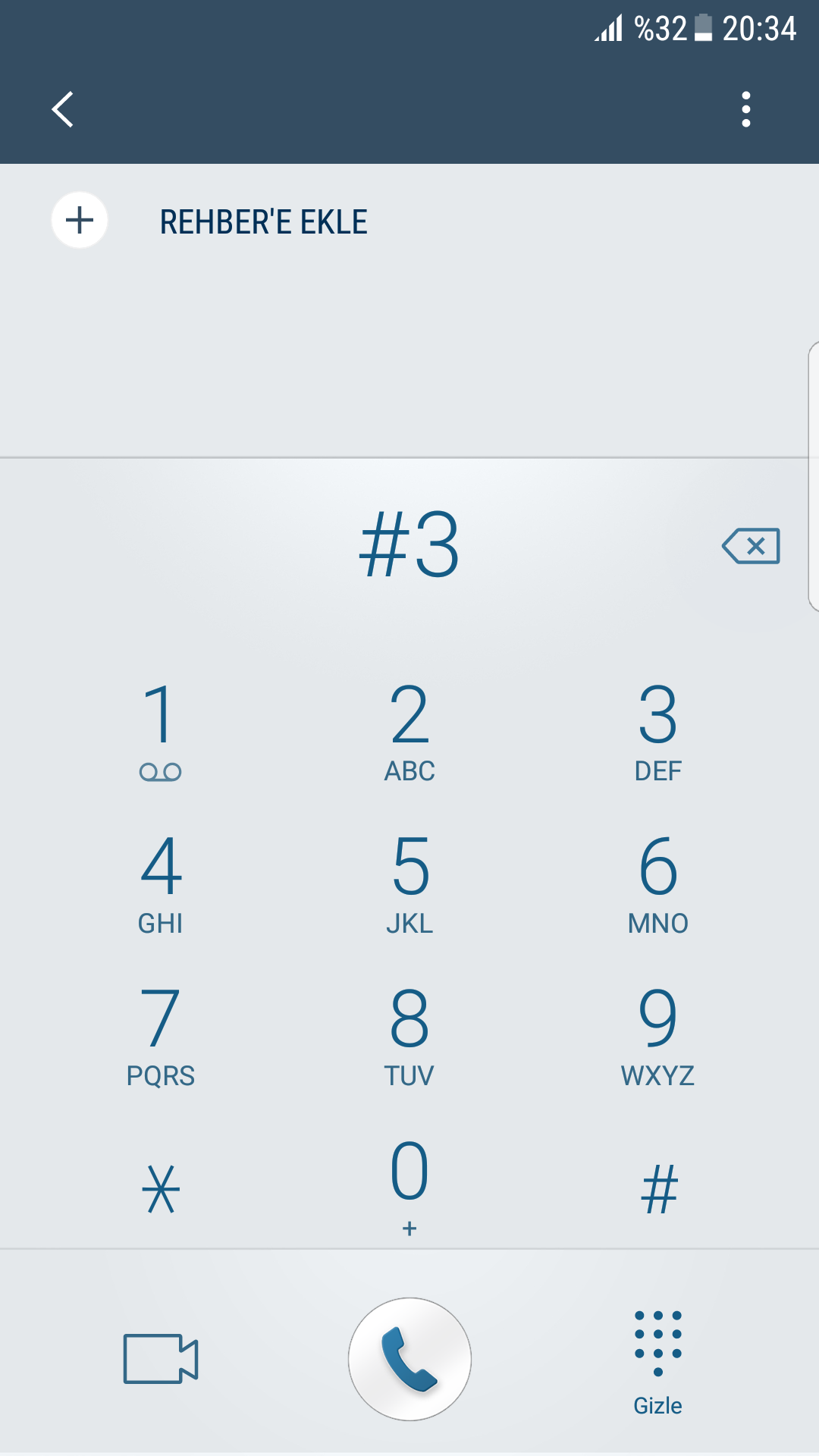
Task: Enter digit 7 PQRS
Action: point(161,1034)
